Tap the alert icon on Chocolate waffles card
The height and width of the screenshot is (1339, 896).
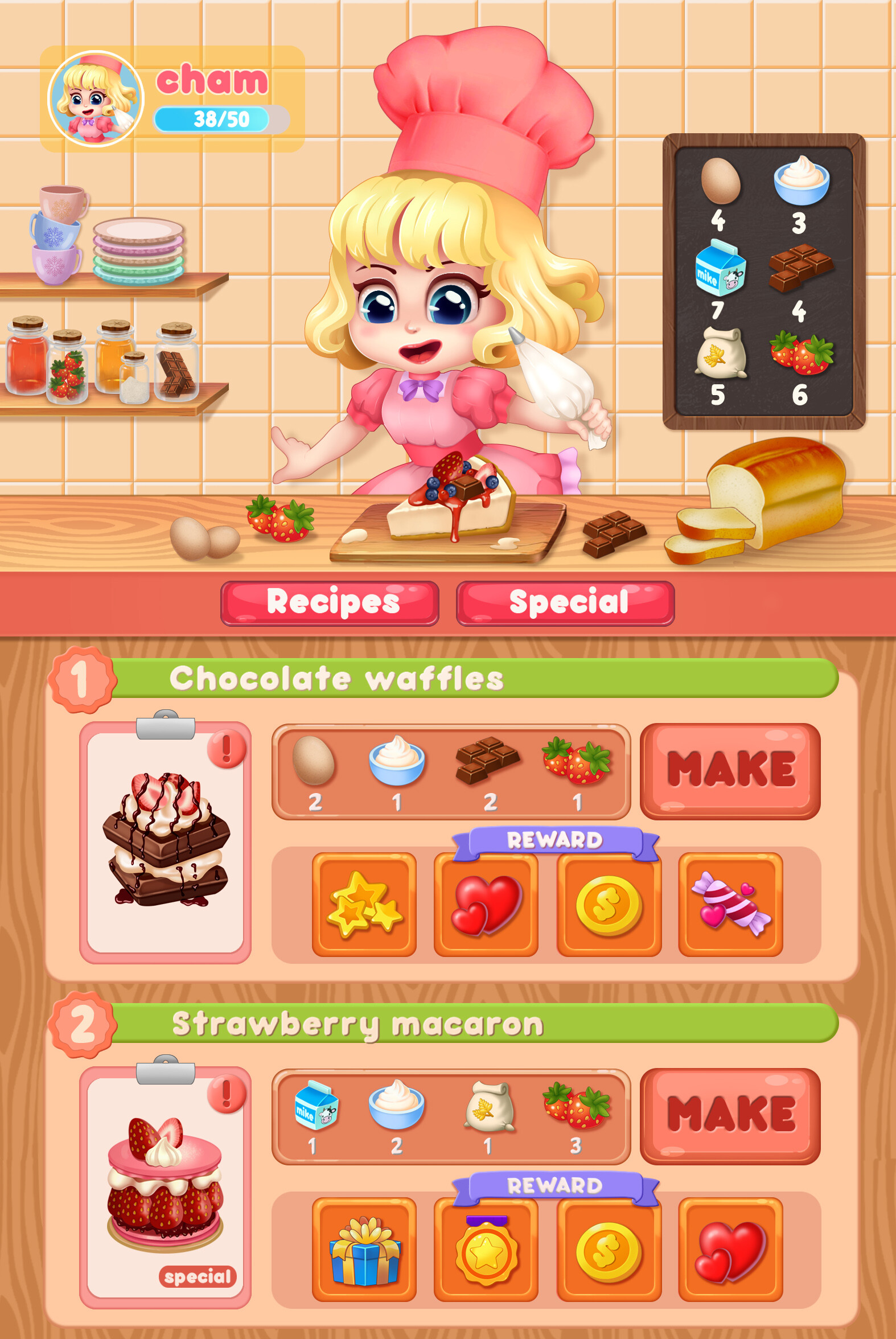(x=227, y=748)
